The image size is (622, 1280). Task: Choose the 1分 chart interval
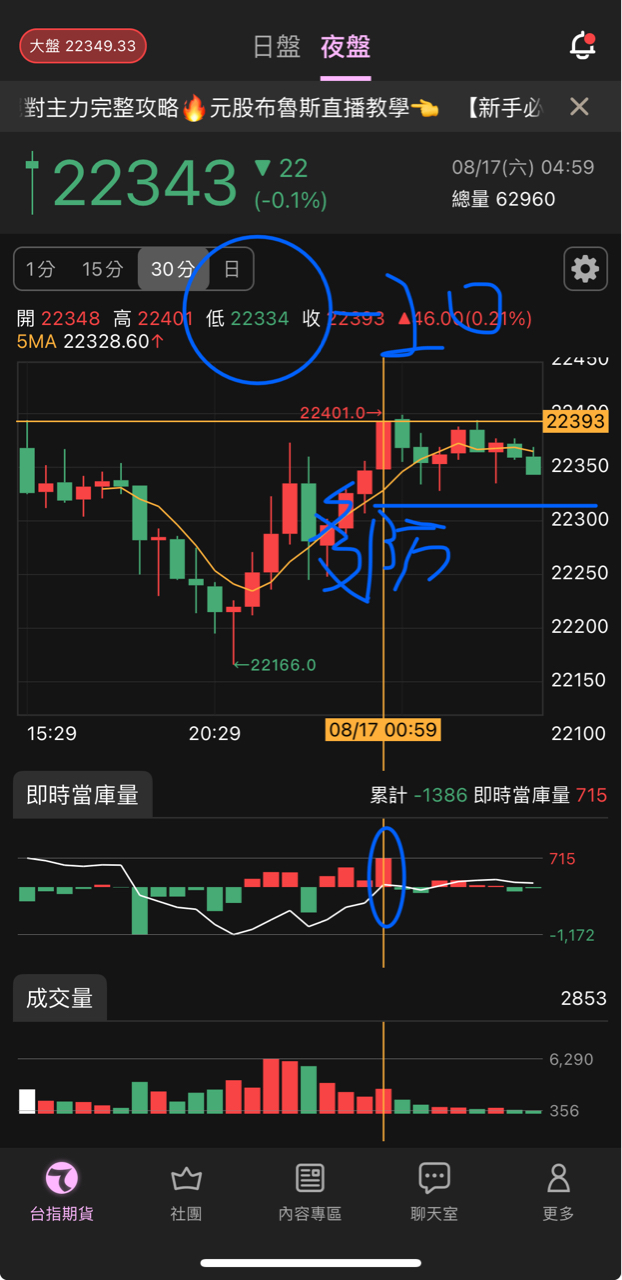point(41,269)
